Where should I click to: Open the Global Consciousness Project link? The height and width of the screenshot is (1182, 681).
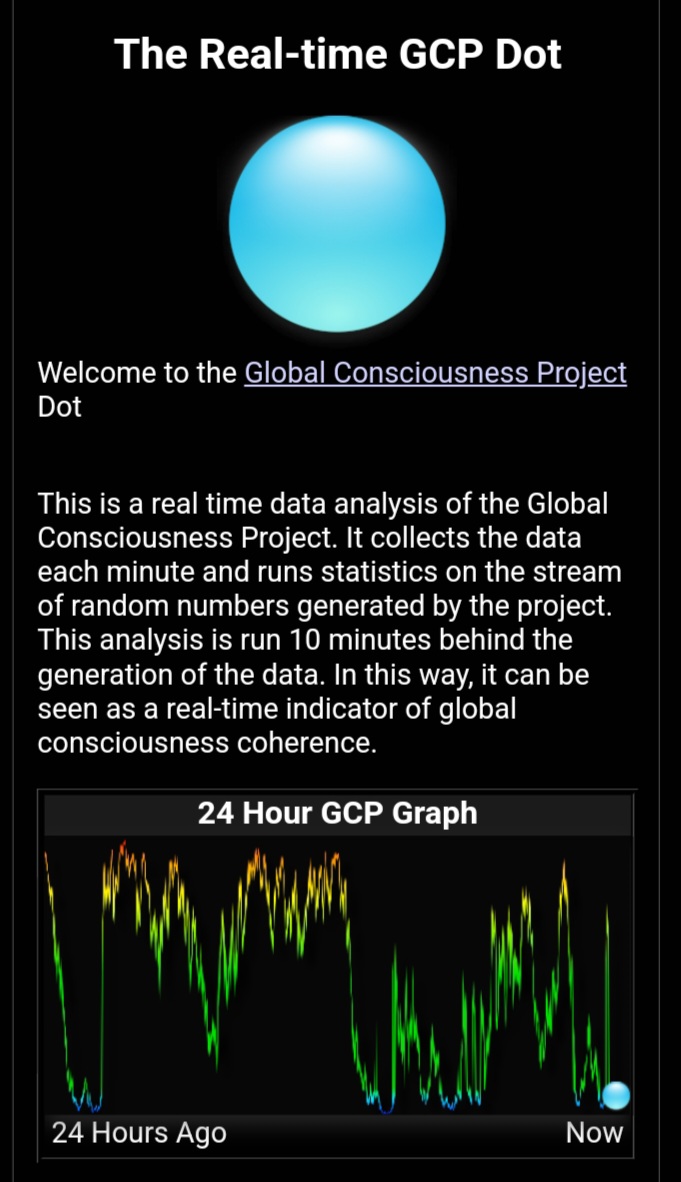(435, 373)
